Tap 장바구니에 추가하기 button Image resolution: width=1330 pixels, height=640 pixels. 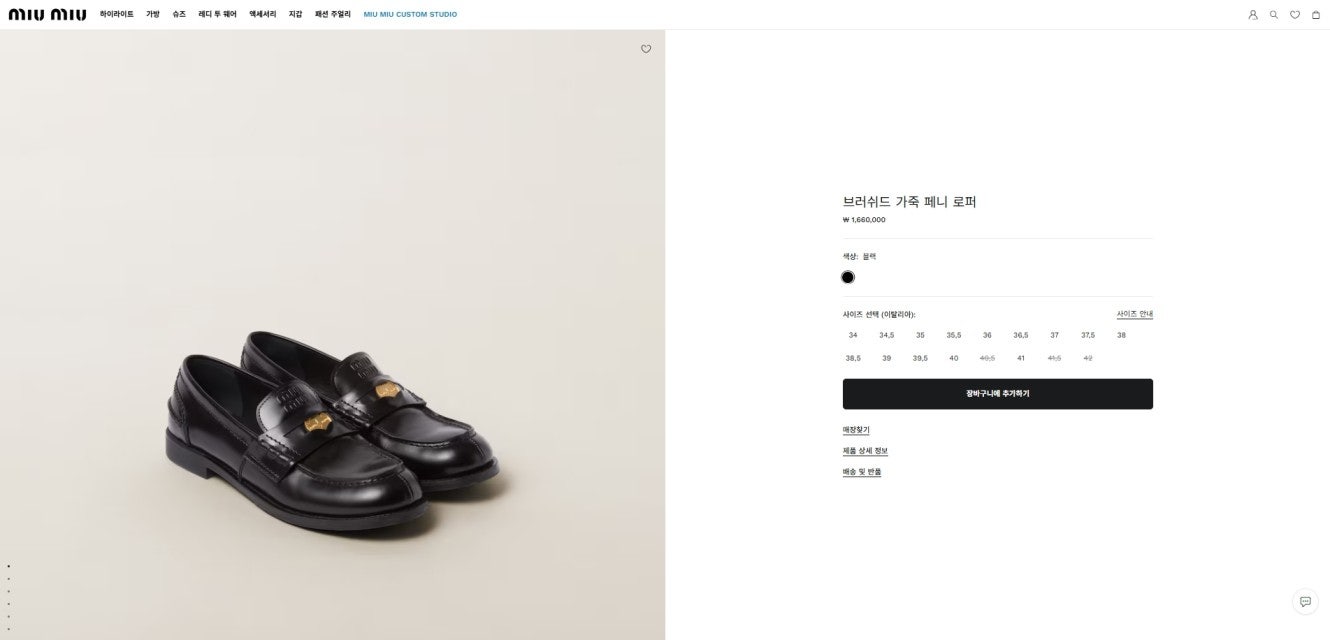click(x=997, y=394)
